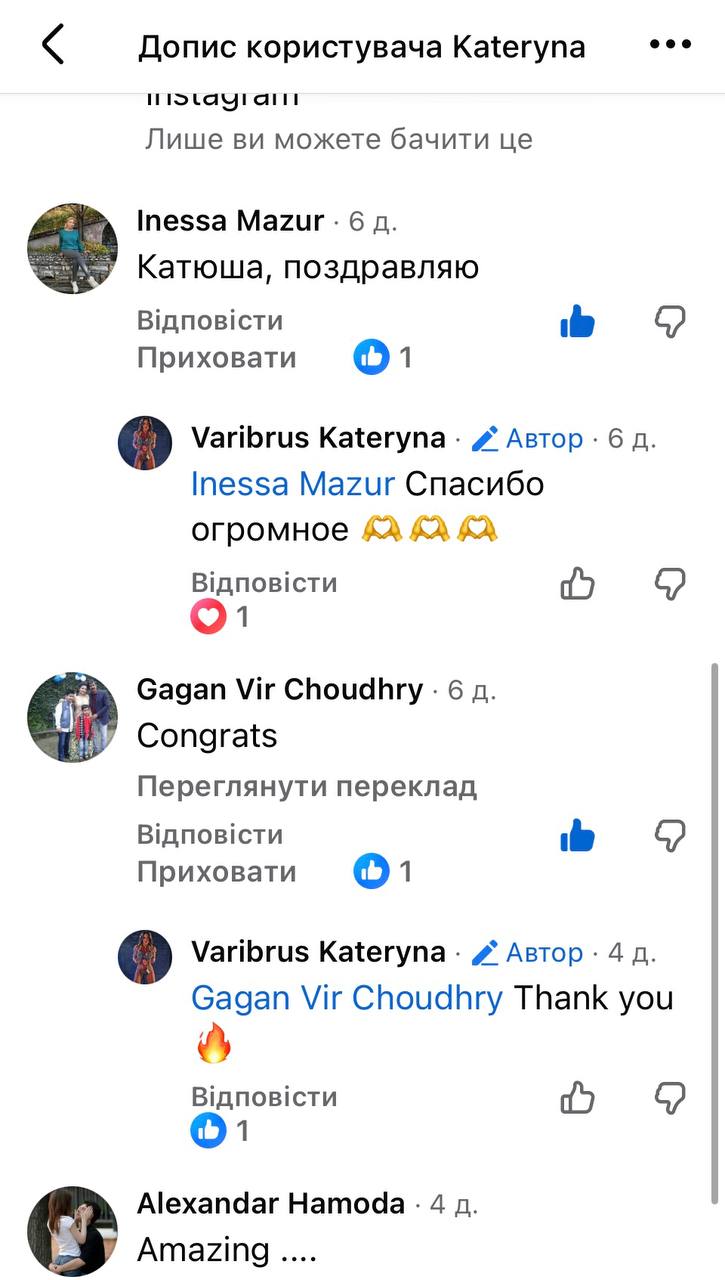The height and width of the screenshot is (1280, 725).
Task: Like Kateryna's Thank you reply
Action: [577, 1098]
